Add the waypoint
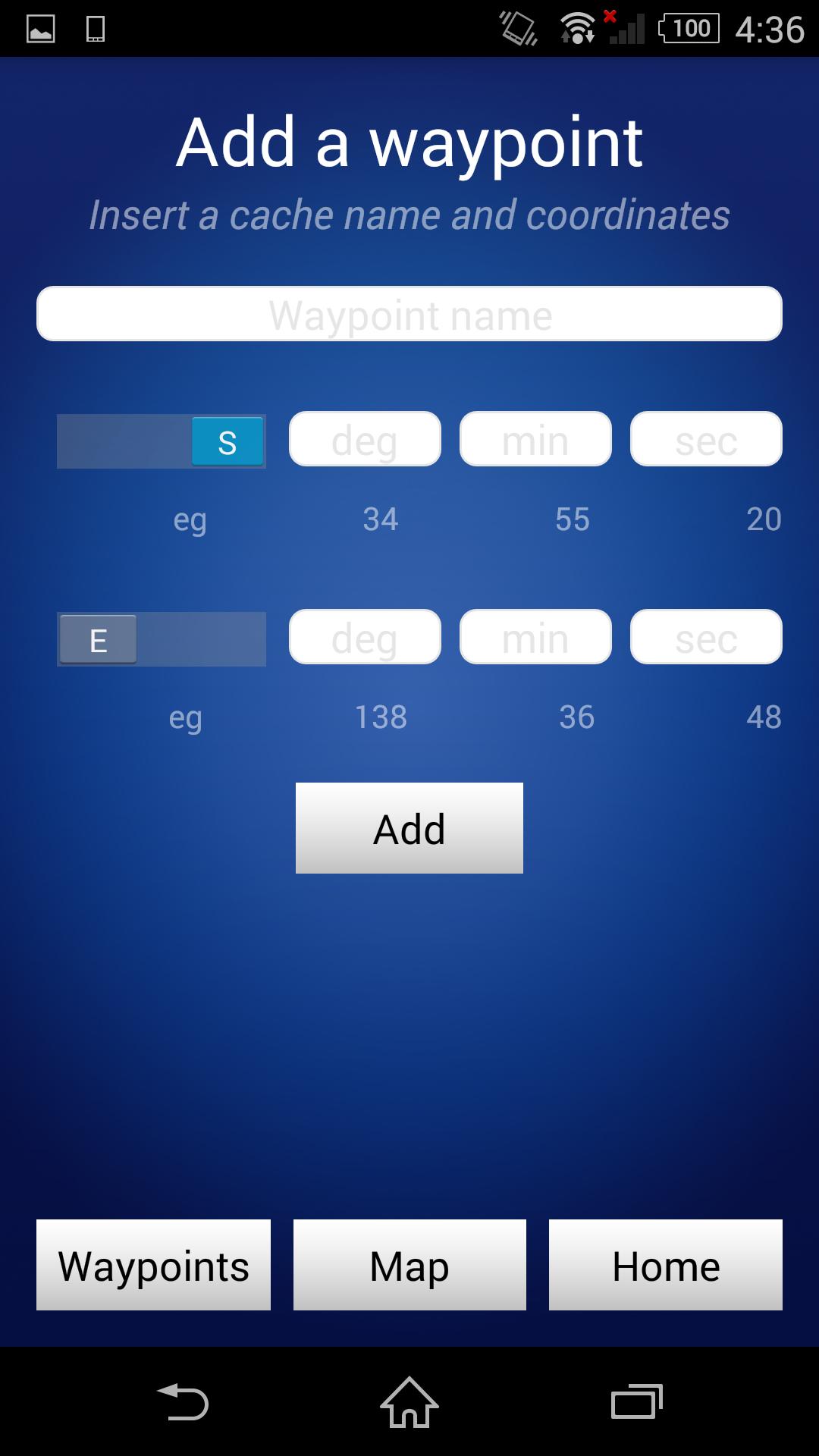 (409, 828)
